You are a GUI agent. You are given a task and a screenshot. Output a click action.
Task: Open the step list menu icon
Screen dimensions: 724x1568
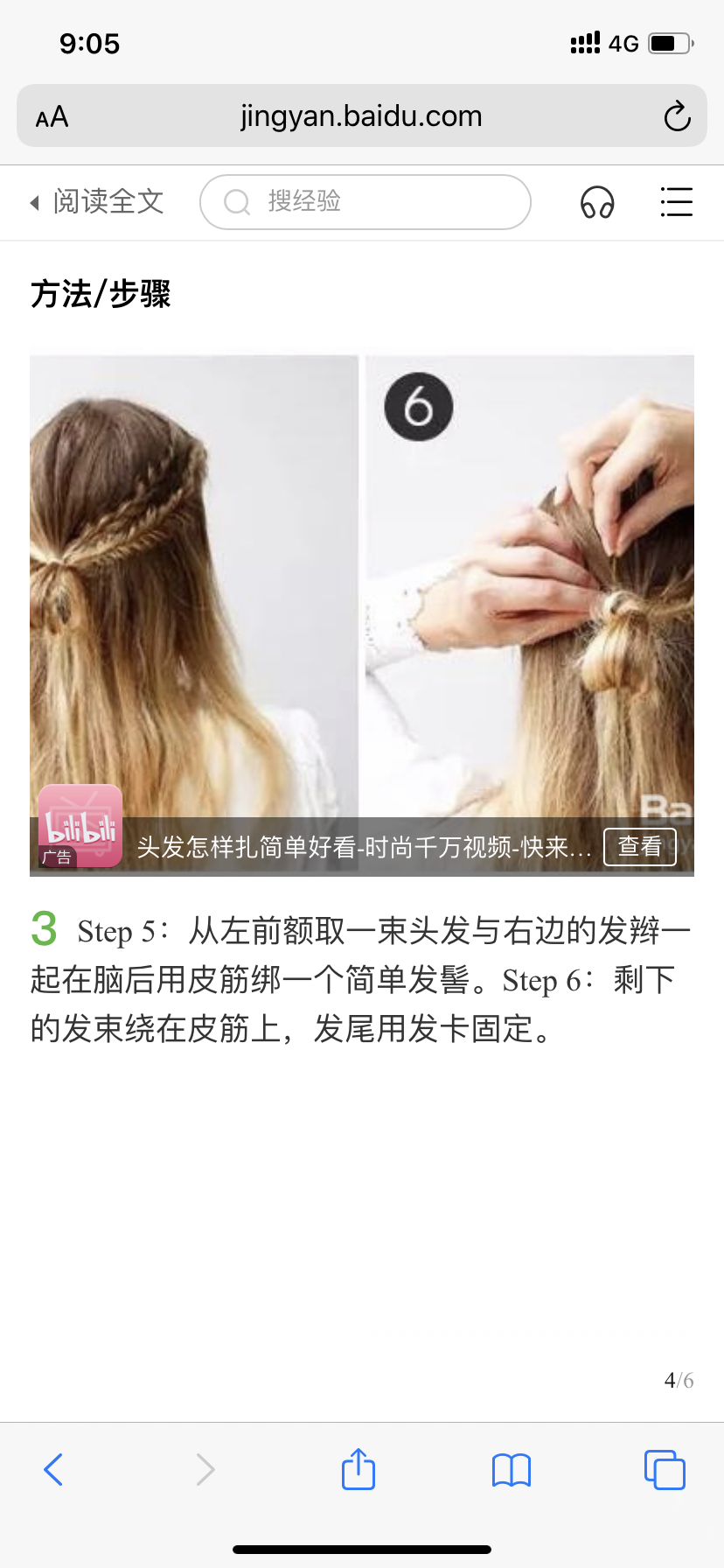676,202
